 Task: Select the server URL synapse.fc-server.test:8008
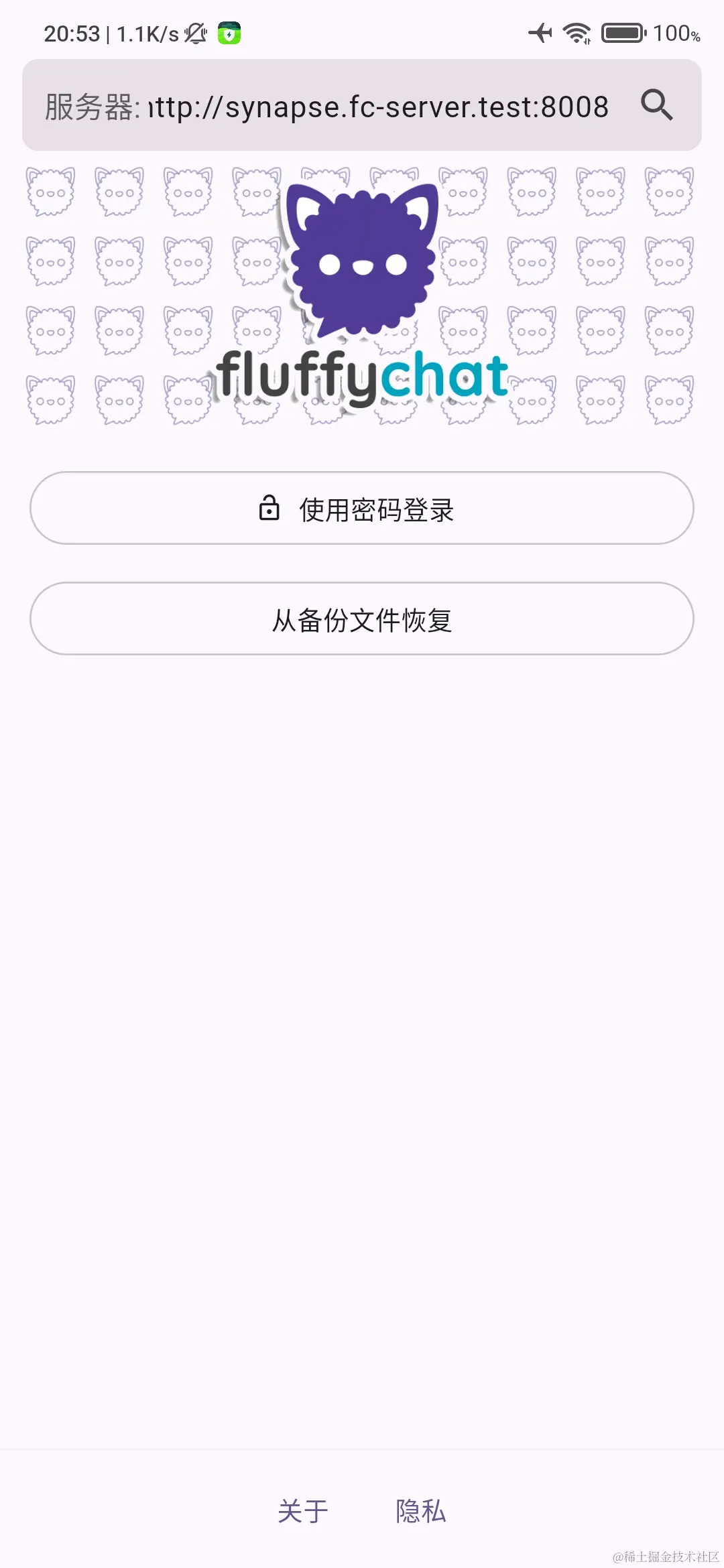[379, 106]
